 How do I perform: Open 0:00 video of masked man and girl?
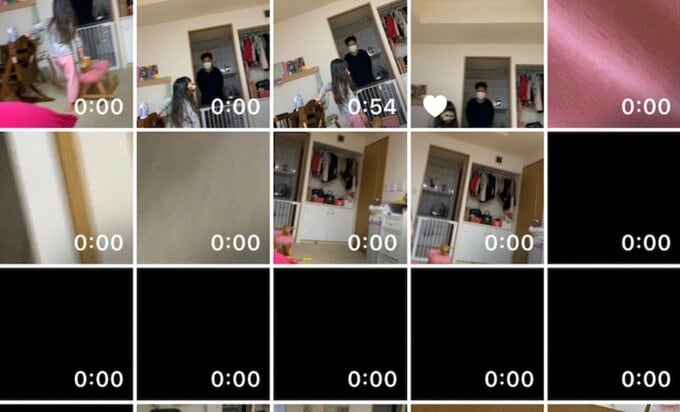point(202,62)
